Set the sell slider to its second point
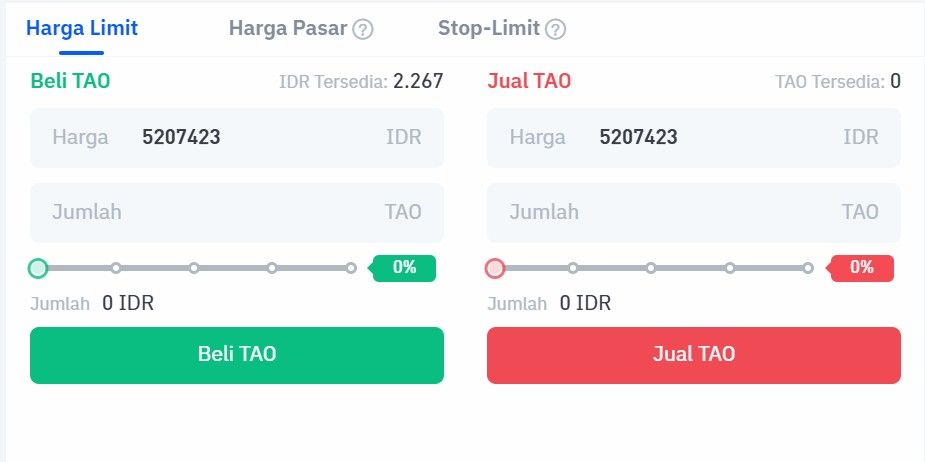Image resolution: width=925 pixels, height=462 pixels. pyautogui.click(x=573, y=268)
